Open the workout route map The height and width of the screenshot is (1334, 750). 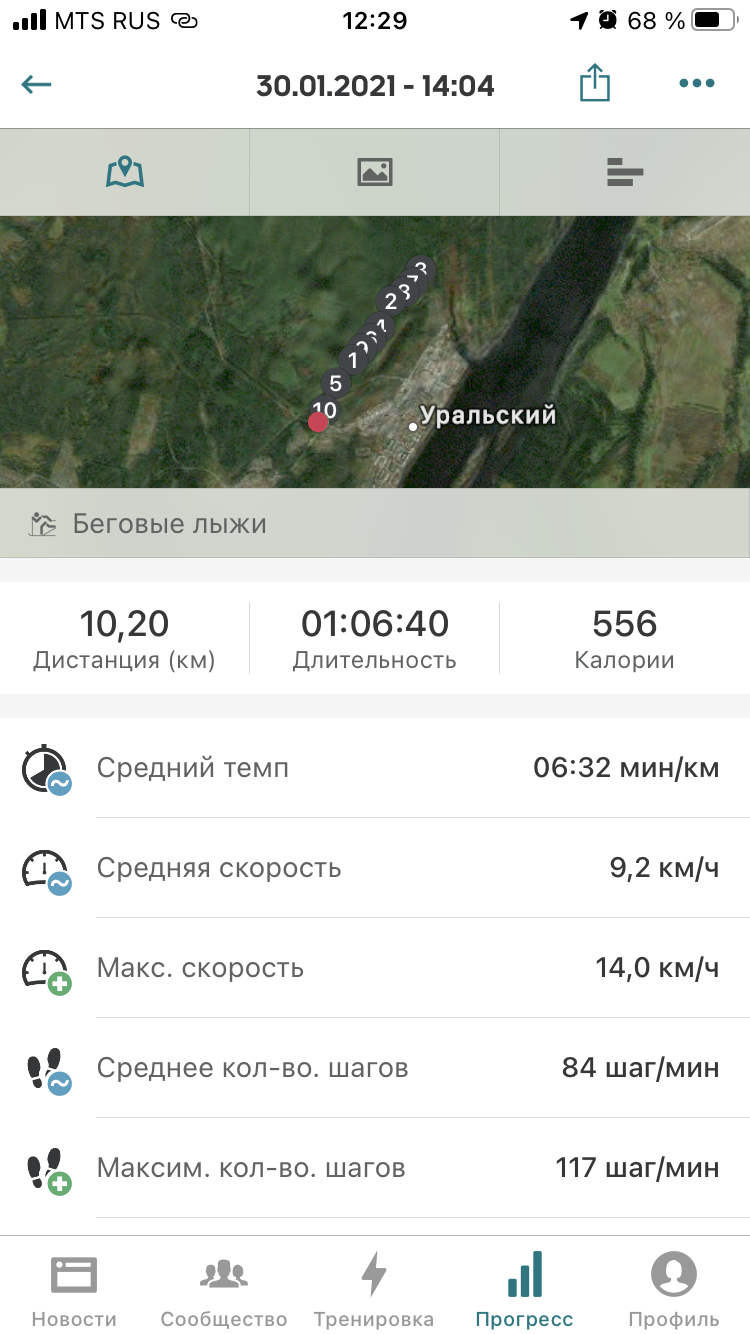click(374, 350)
